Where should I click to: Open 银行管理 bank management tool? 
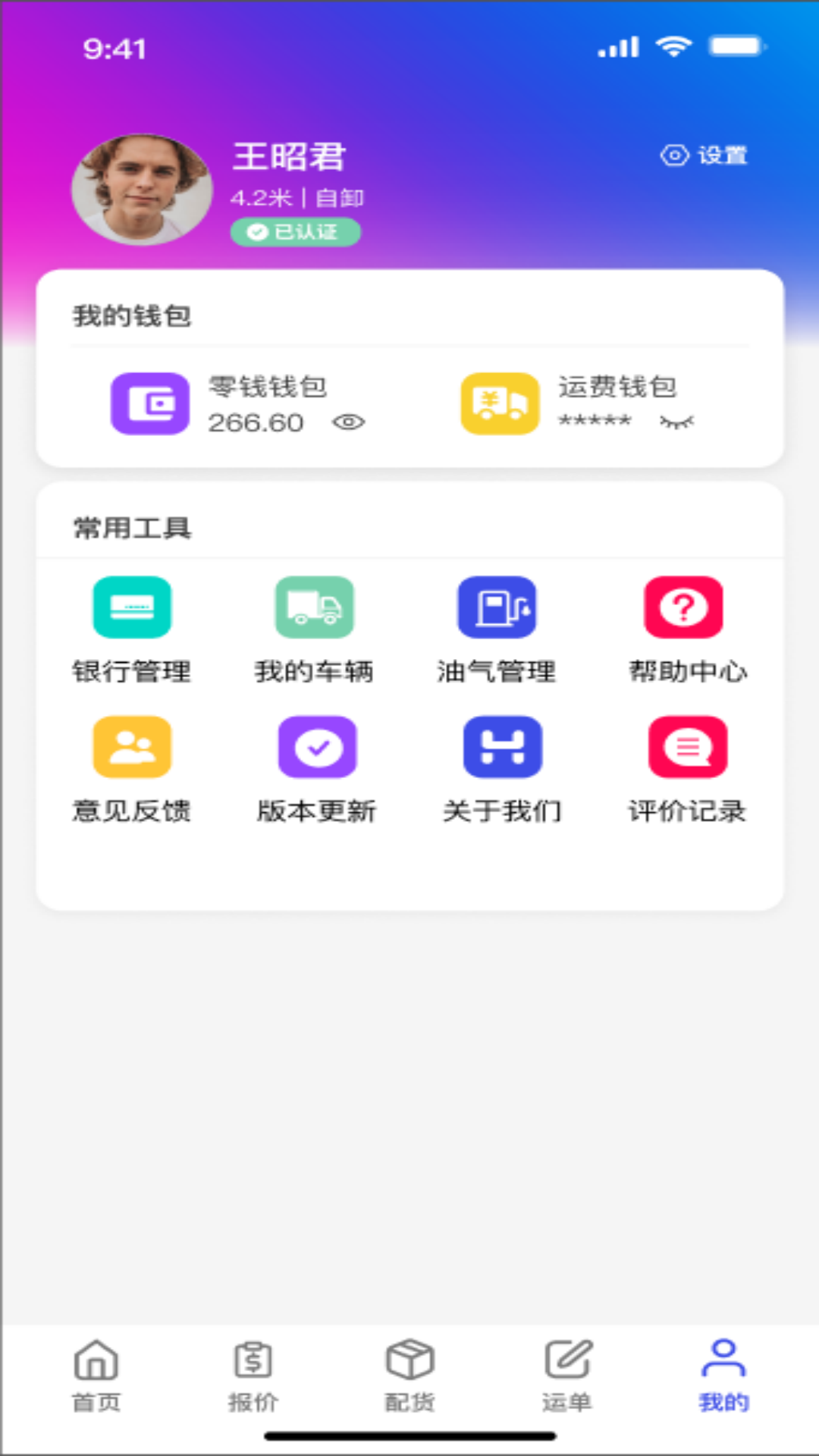[131, 607]
